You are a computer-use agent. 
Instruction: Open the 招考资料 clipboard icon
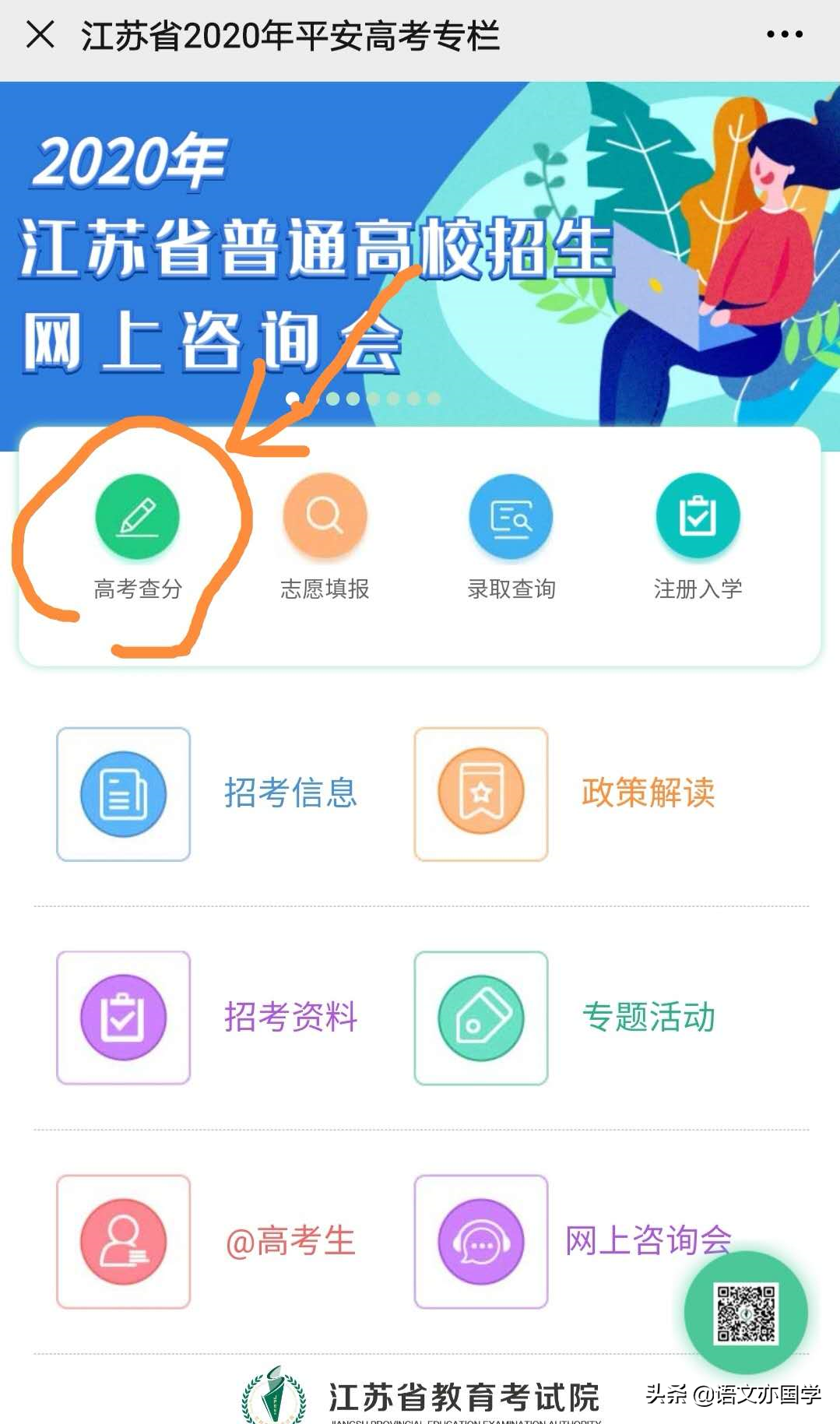click(x=122, y=1016)
